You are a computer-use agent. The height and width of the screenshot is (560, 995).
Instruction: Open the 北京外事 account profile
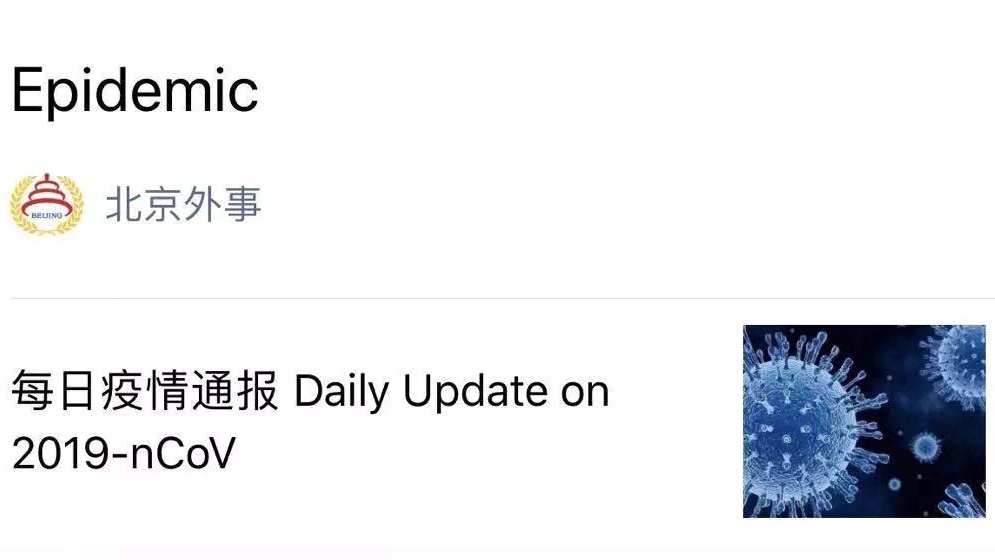click(x=183, y=205)
